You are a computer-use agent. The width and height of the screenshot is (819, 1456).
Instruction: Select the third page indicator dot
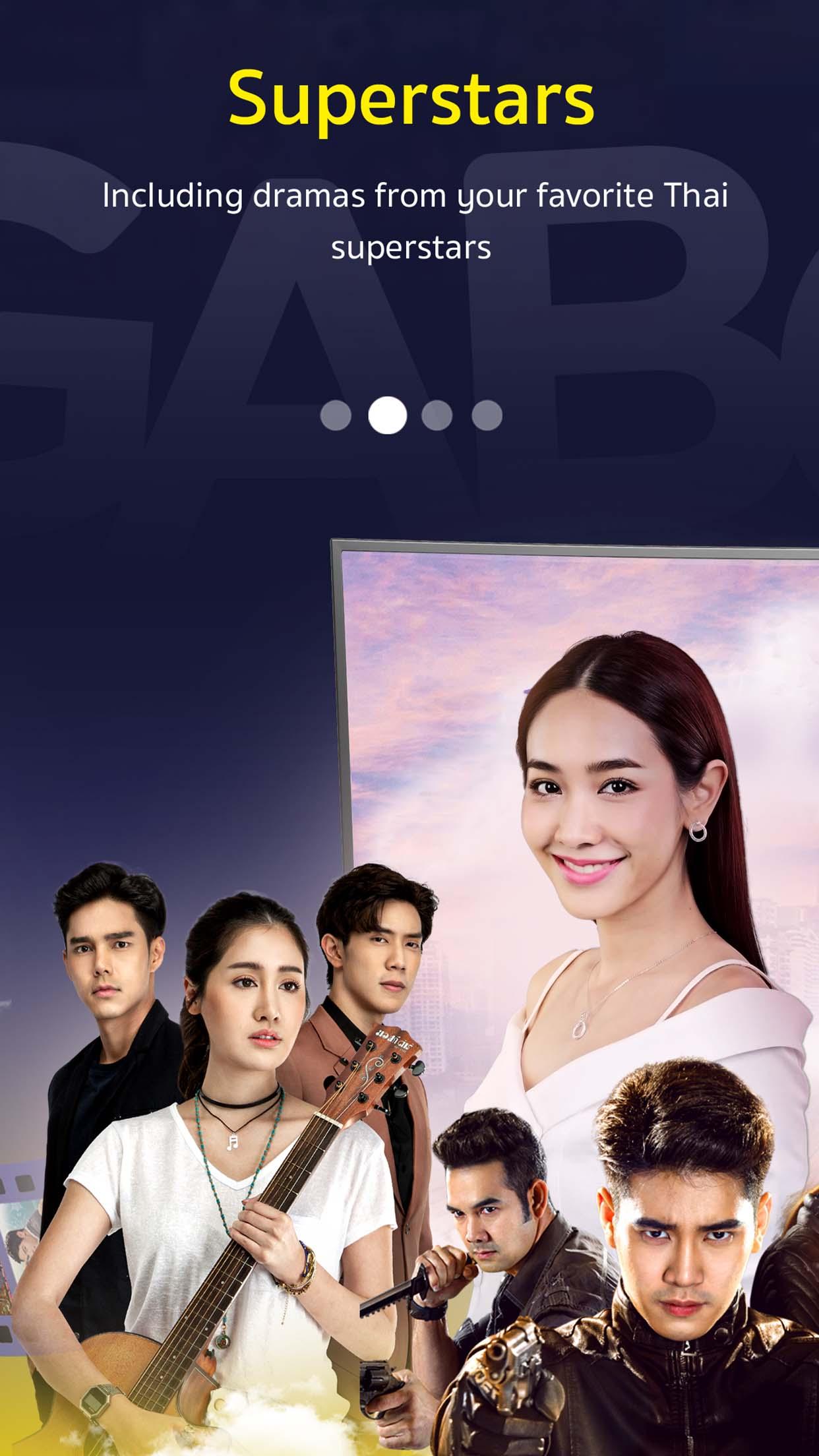point(437,415)
